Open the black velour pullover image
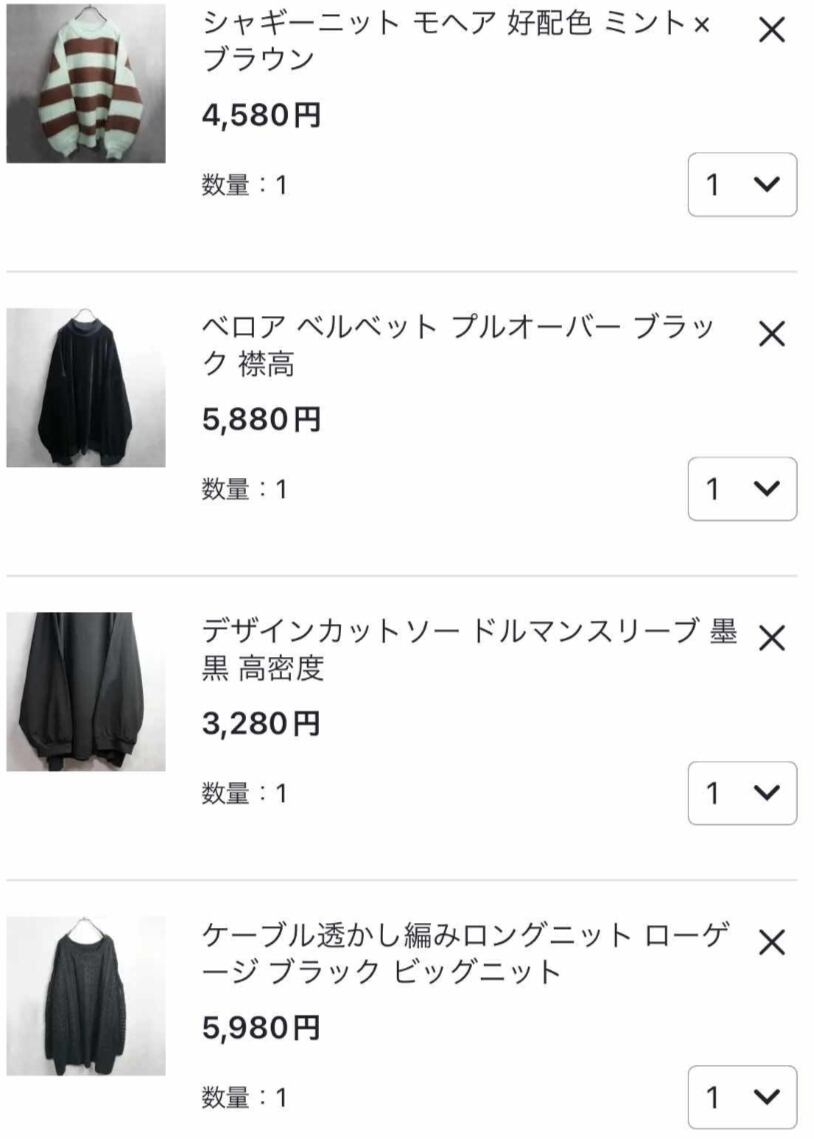 point(86,388)
